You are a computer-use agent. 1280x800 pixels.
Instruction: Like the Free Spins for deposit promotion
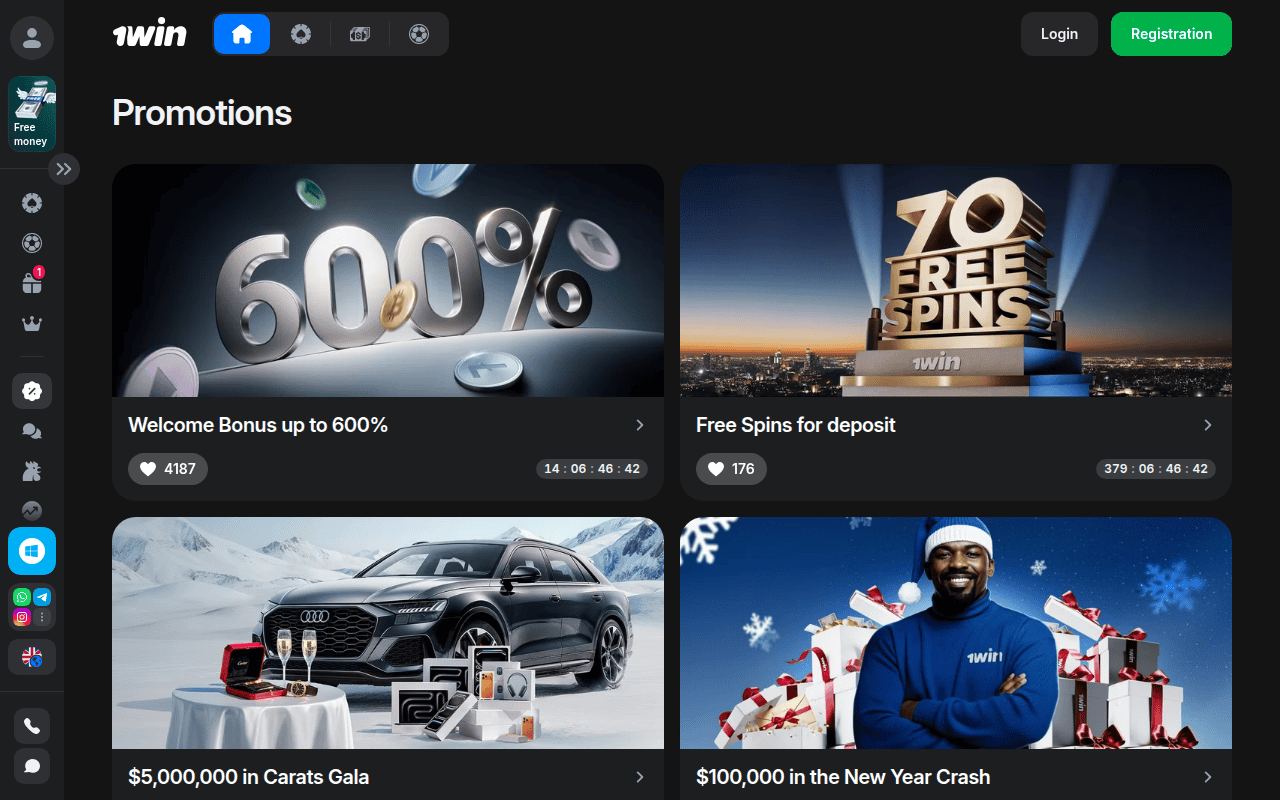[x=731, y=468]
